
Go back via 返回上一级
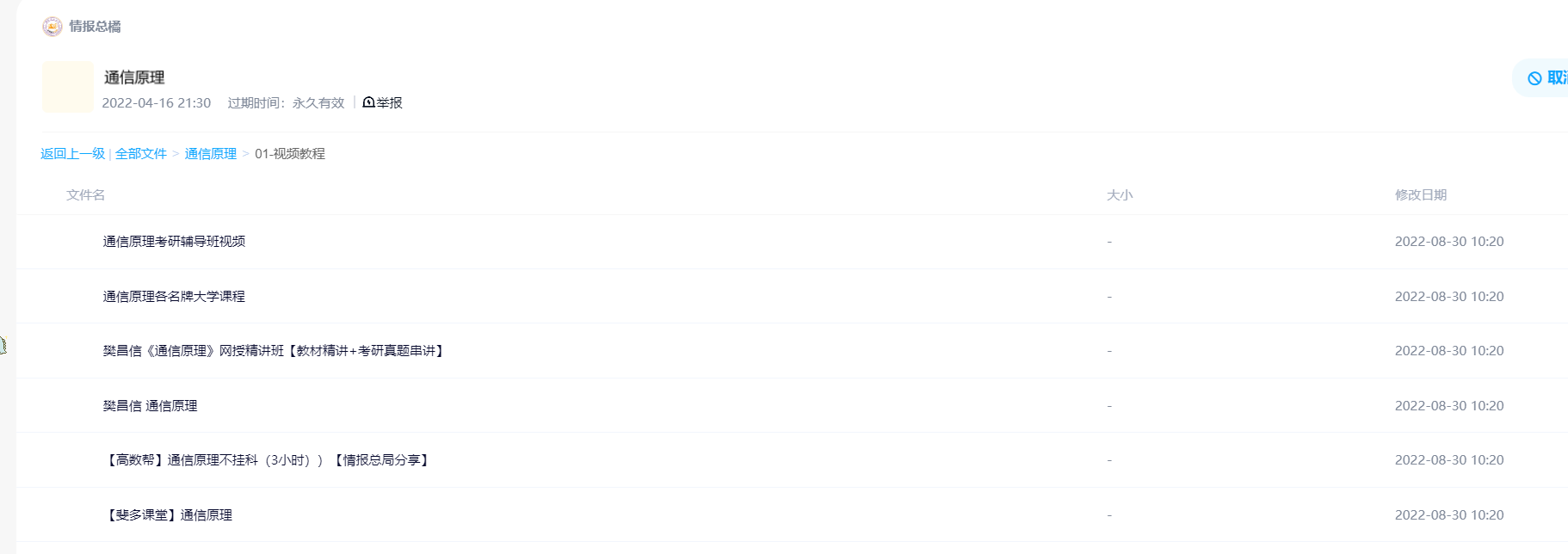pos(72,153)
